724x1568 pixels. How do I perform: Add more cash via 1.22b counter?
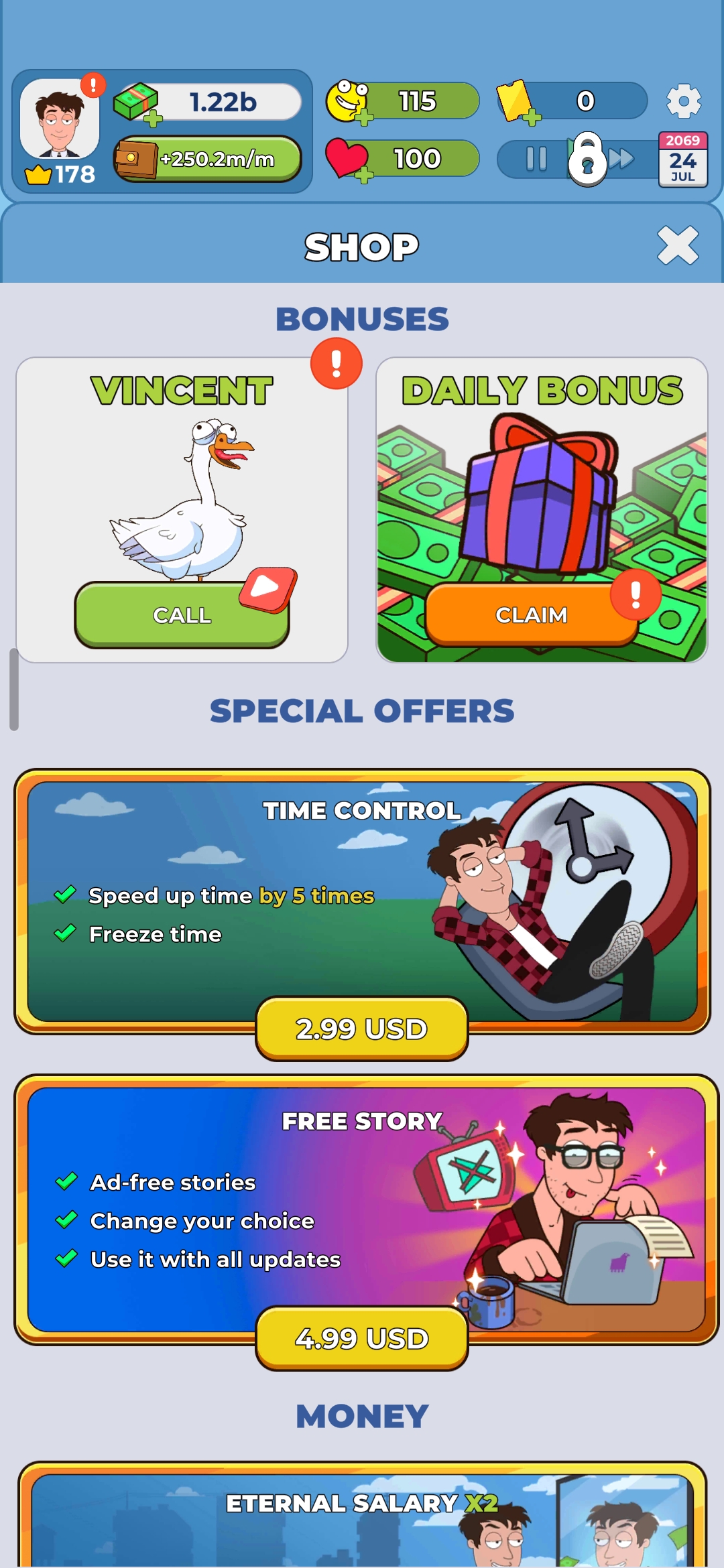click(x=208, y=102)
